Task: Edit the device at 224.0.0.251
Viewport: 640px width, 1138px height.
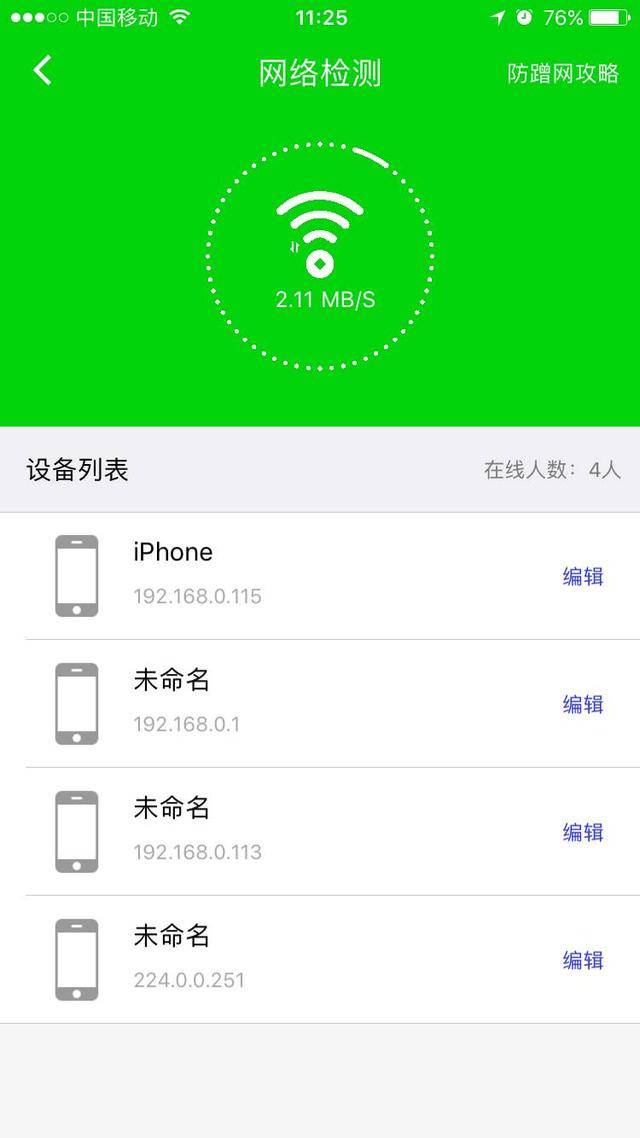Action: (583, 960)
